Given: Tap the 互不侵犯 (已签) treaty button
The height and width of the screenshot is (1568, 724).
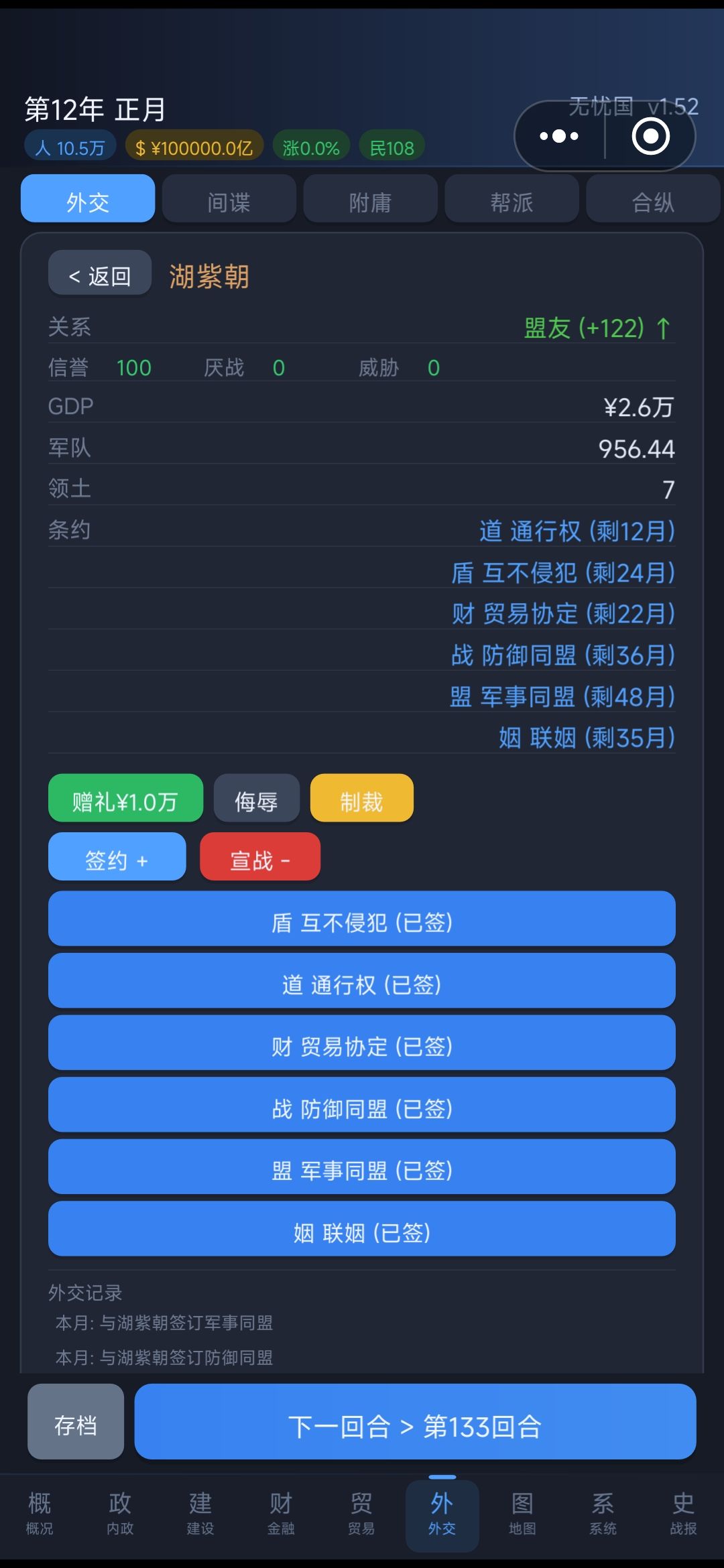Looking at the screenshot, I should (x=362, y=919).
